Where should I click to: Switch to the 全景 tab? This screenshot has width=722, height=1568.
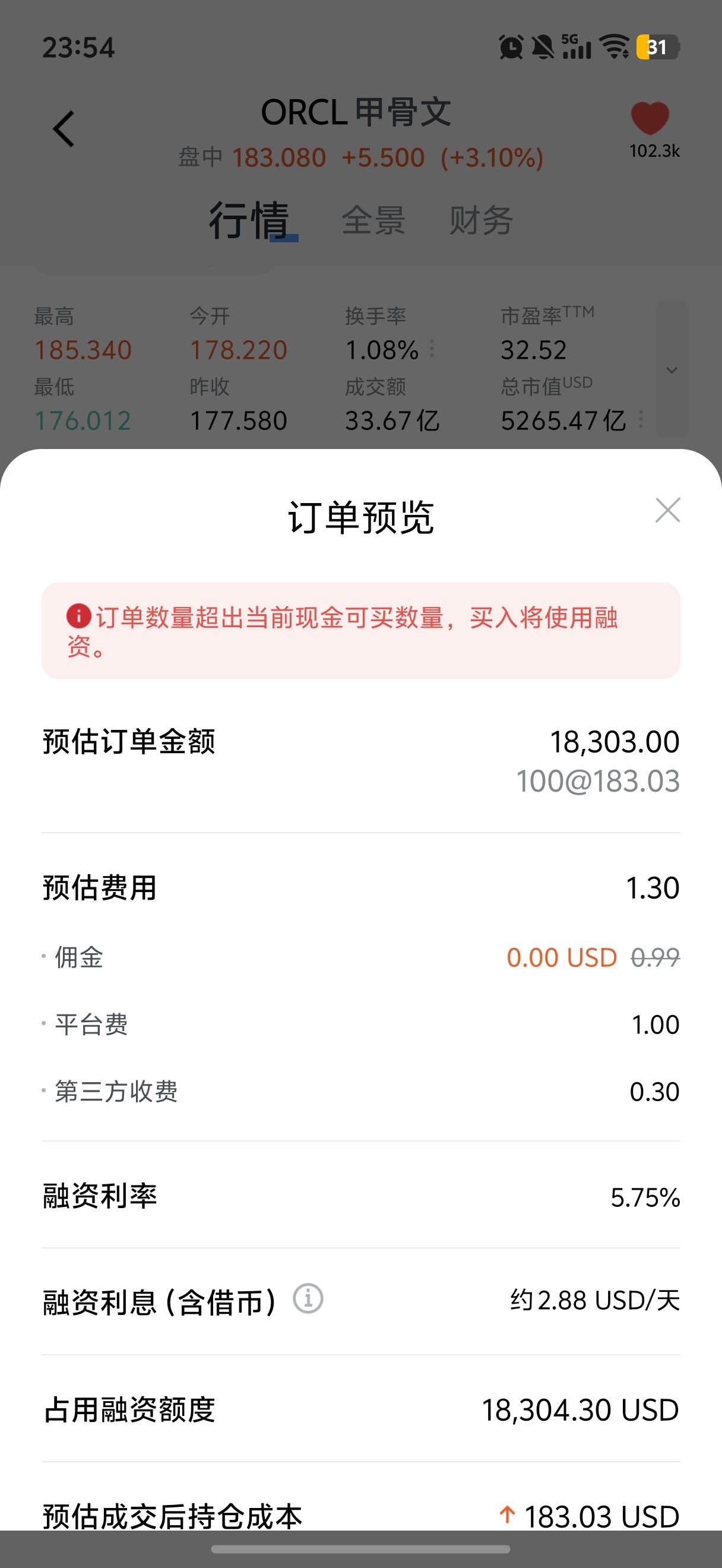point(373,220)
